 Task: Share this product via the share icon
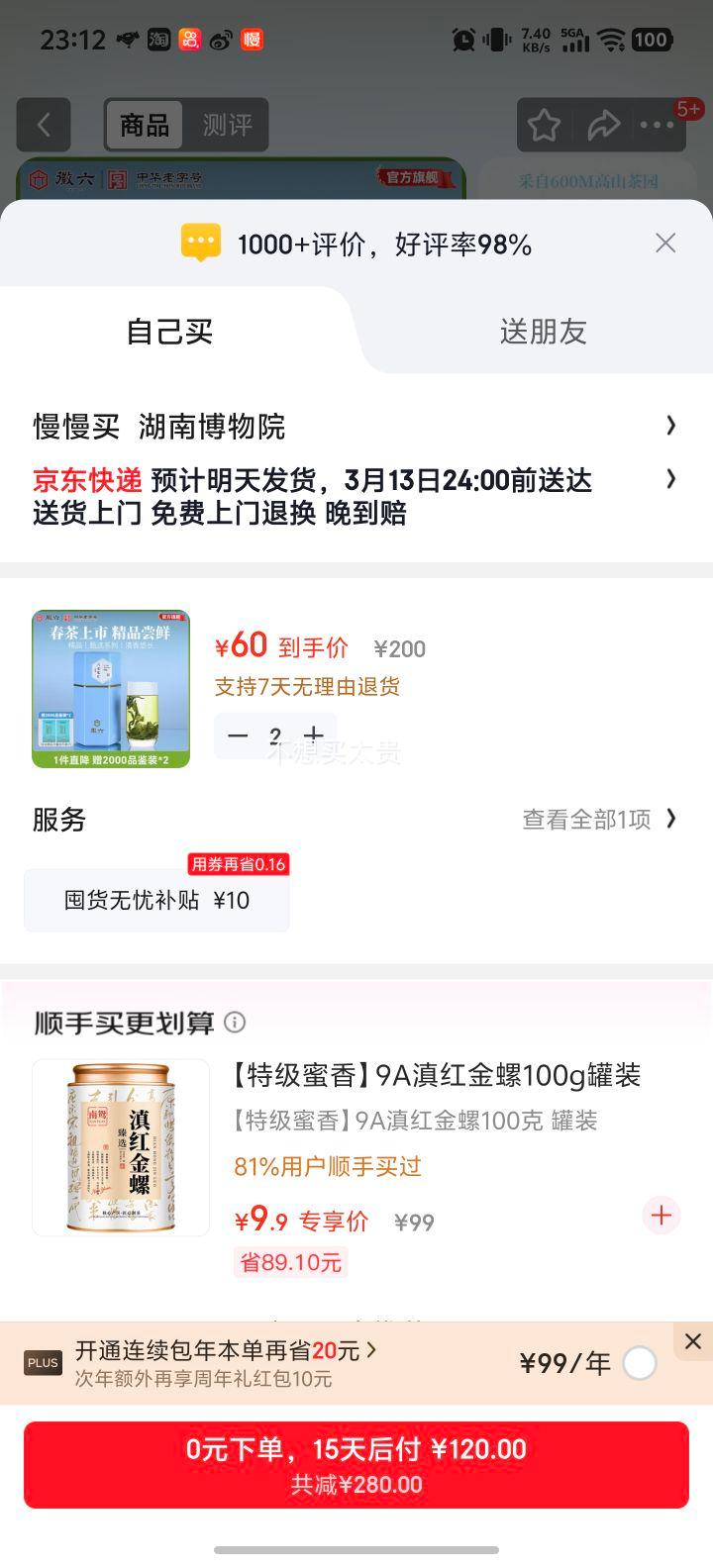coord(605,125)
